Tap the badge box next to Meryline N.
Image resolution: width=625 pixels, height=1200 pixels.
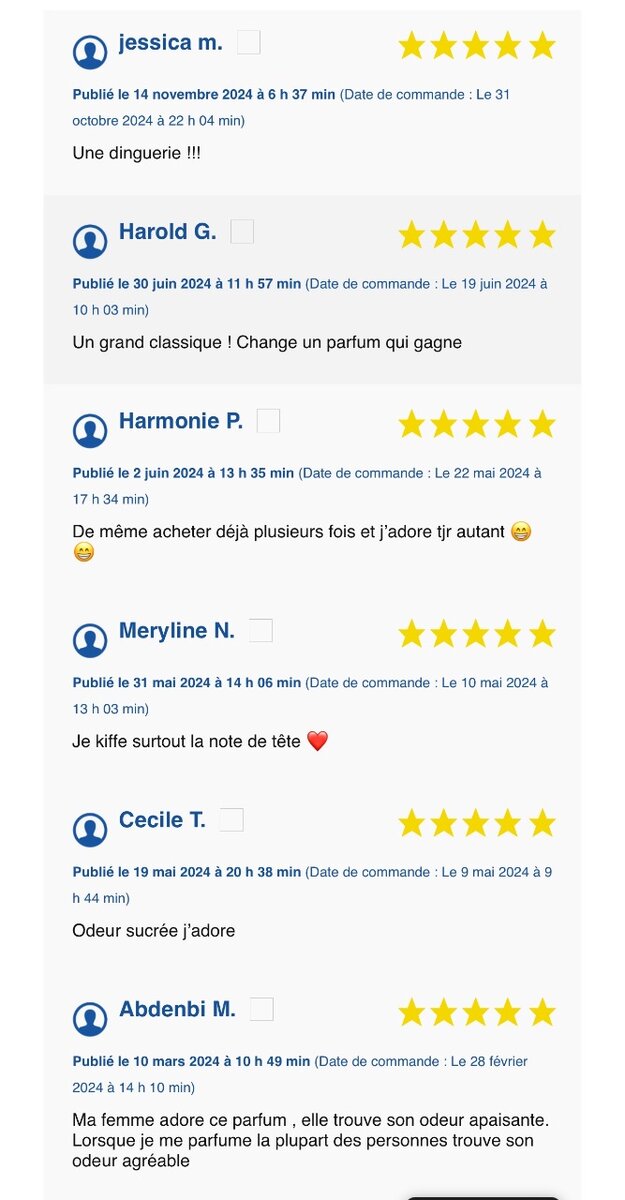tap(261, 631)
